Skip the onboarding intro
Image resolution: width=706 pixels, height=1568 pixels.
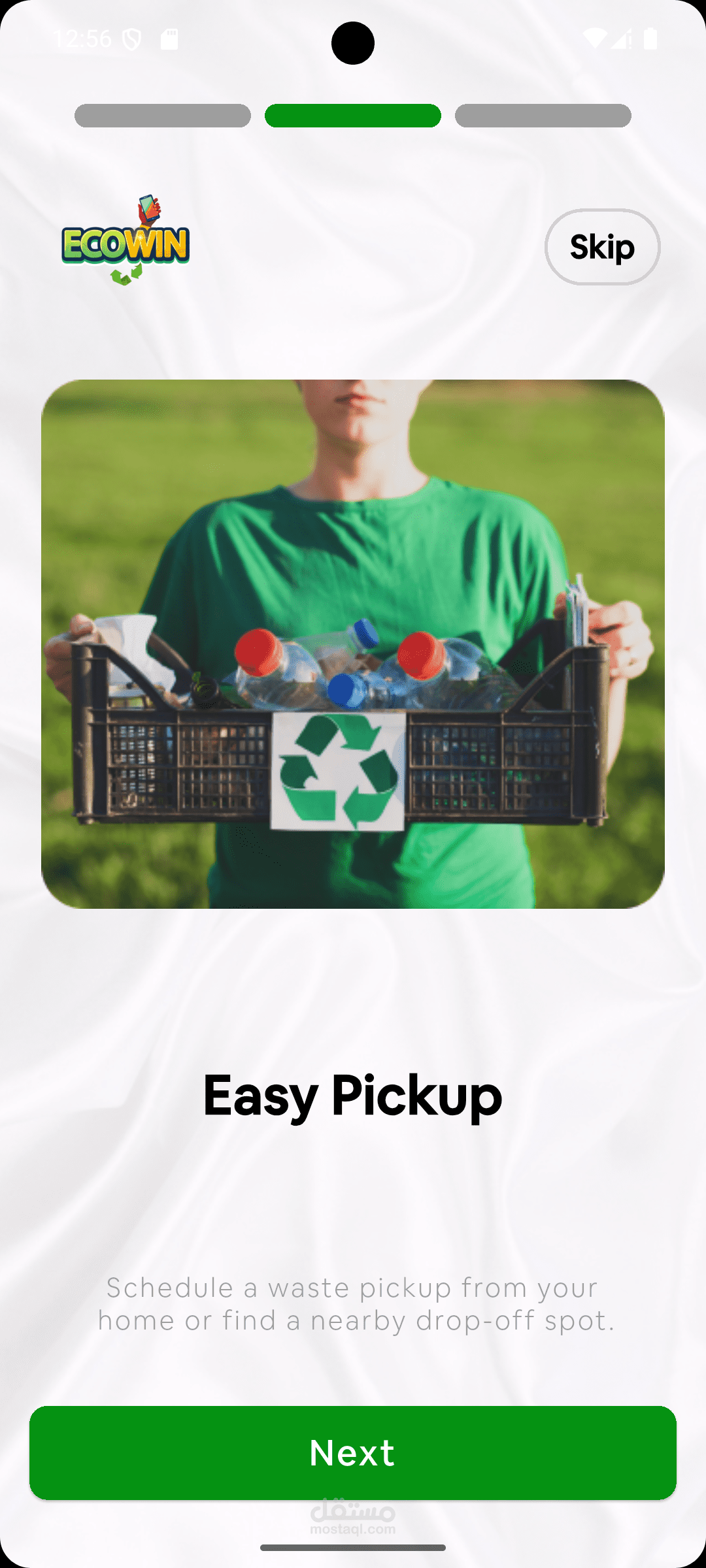[x=602, y=247]
